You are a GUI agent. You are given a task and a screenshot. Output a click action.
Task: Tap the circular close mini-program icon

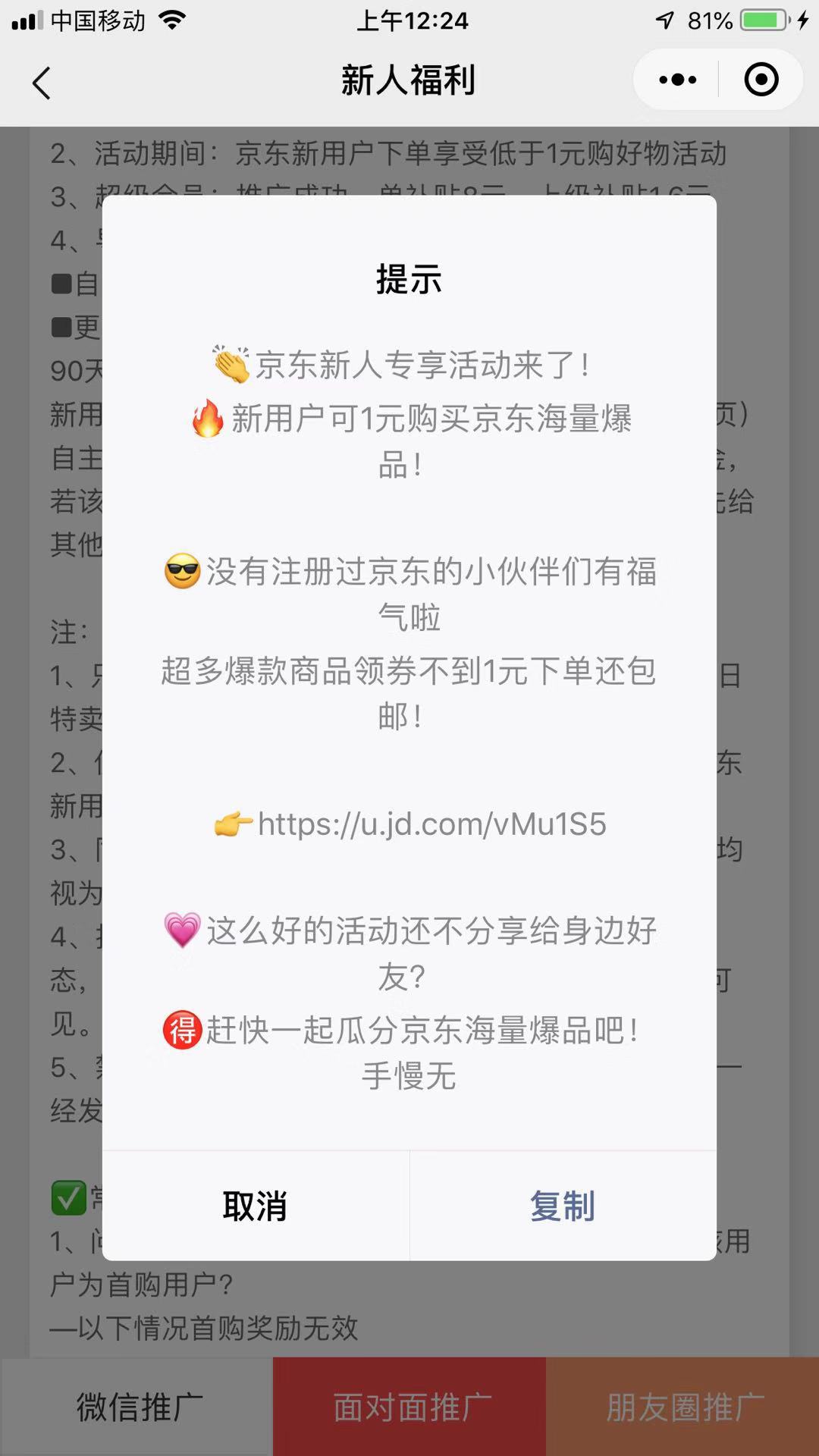(x=762, y=79)
